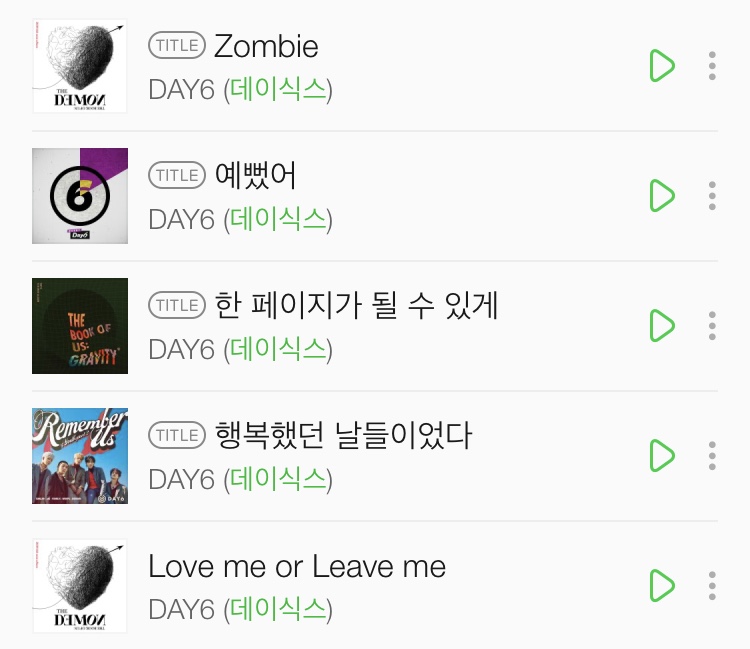Image resolution: width=750 pixels, height=649 pixels.
Task: Open the 예뻤어 song row
Action: tap(255, 176)
